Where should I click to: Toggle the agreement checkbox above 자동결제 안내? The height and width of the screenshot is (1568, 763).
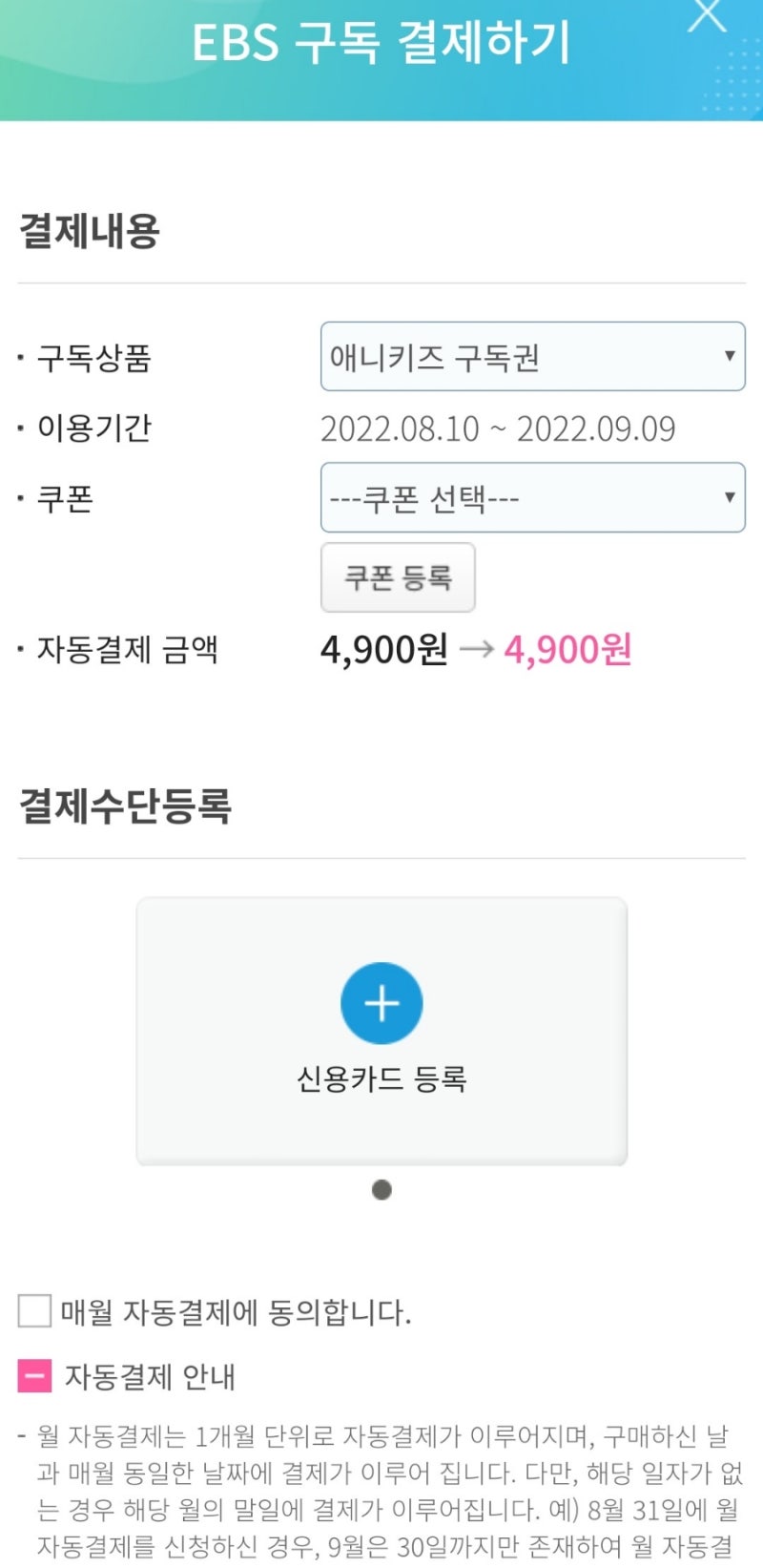pyautogui.click(x=35, y=1312)
